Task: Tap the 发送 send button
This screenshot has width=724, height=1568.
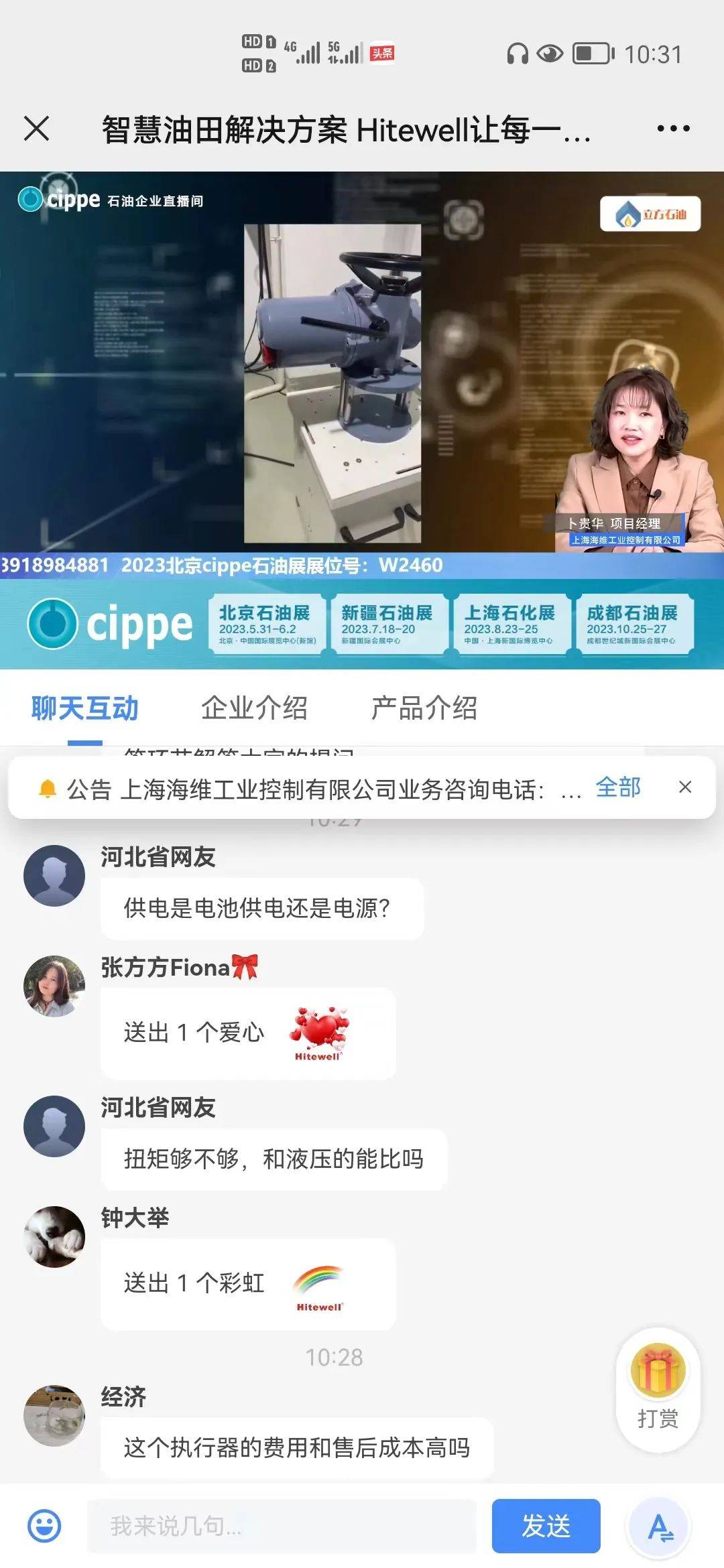Action: tap(546, 1526)
